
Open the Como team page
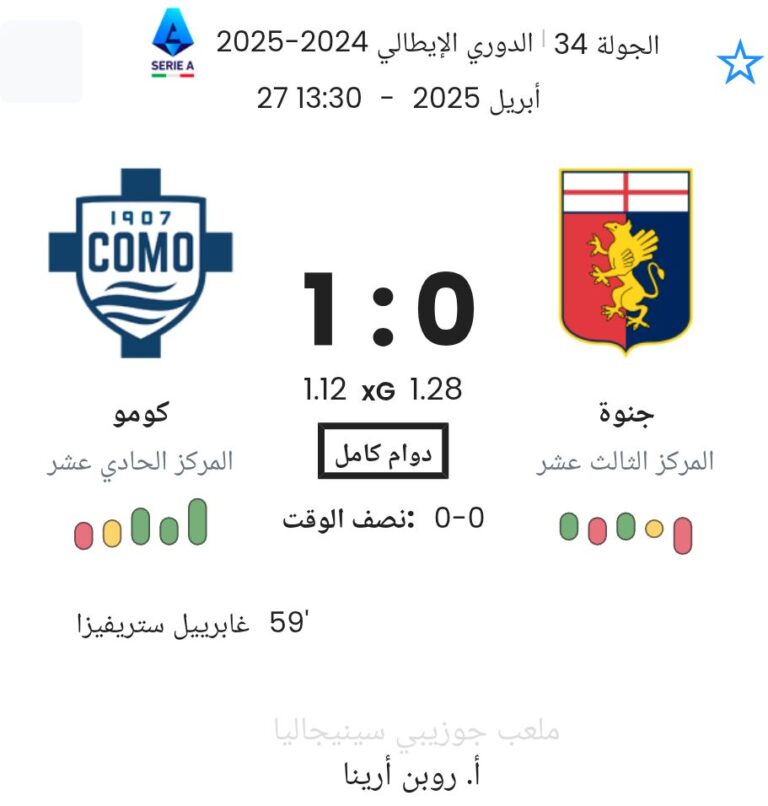click(140, 262)
